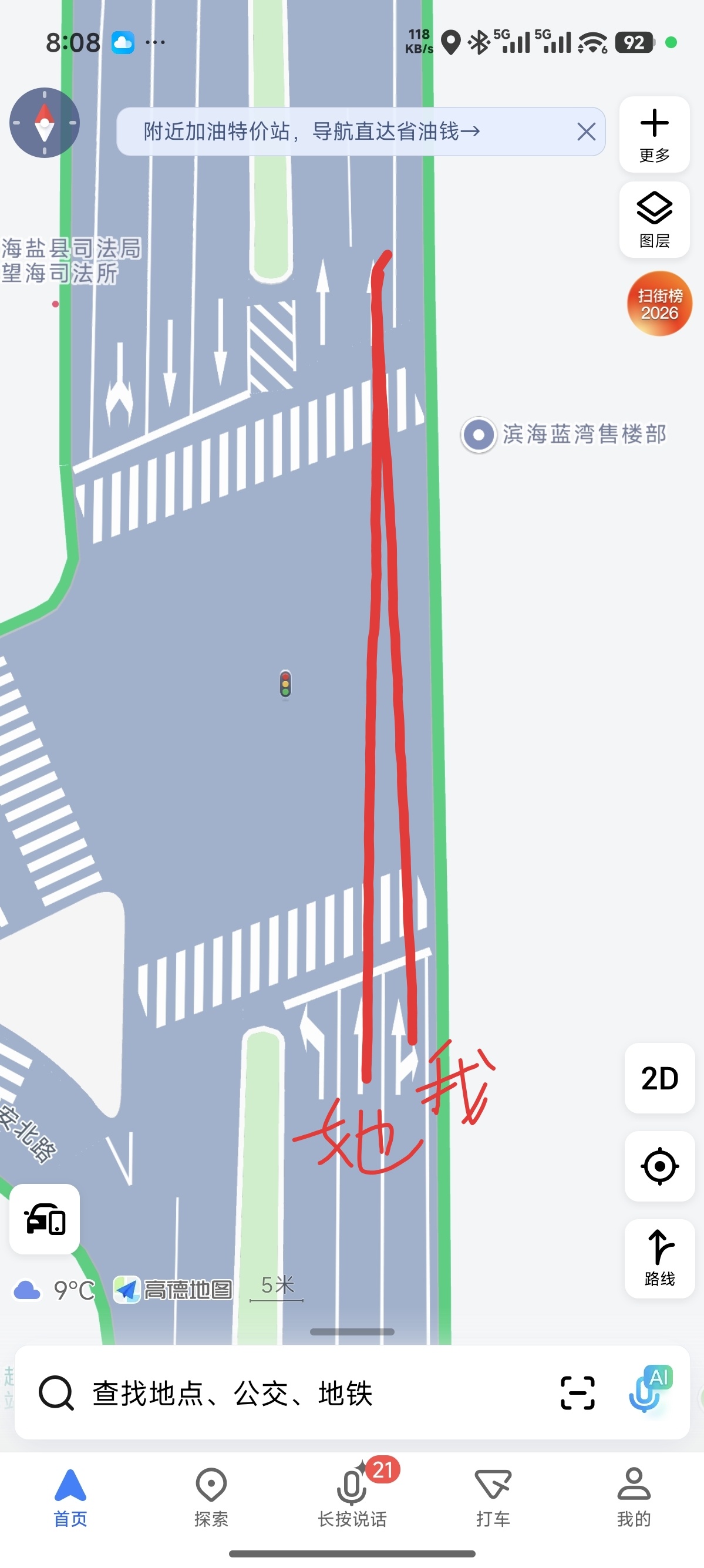The image size is (704, 1568).
Task: Toggle the 2D map view
Action: (x=659, y=1078)
